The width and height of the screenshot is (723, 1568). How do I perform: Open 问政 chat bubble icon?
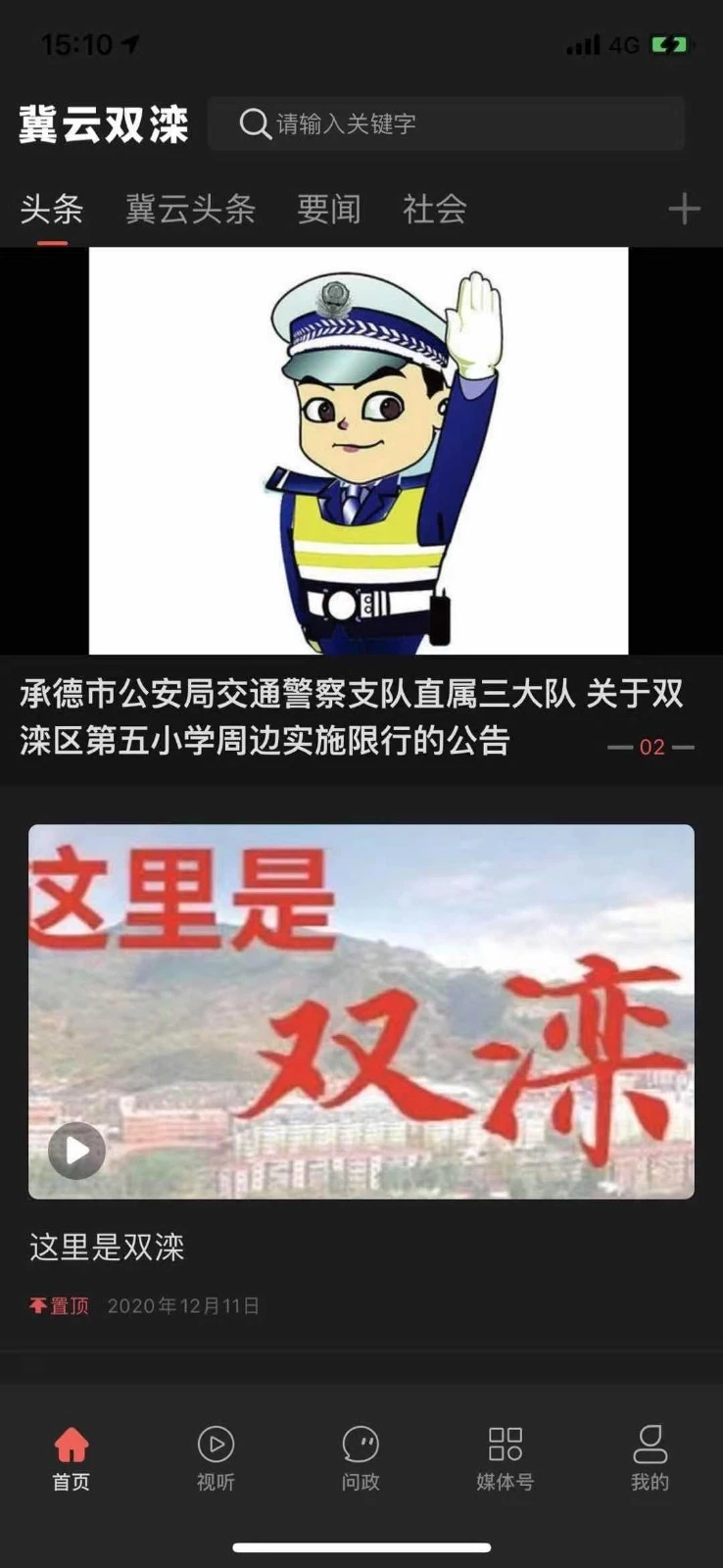coord(361,1458)
